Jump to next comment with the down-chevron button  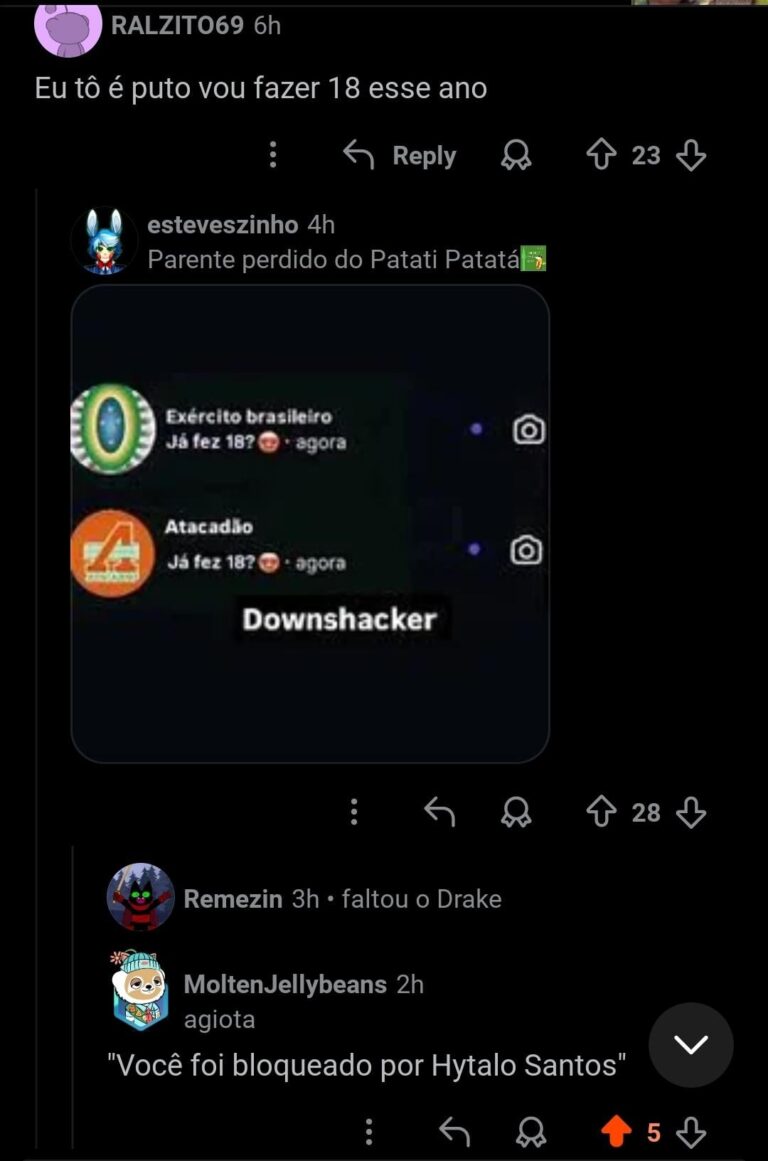691,1045
